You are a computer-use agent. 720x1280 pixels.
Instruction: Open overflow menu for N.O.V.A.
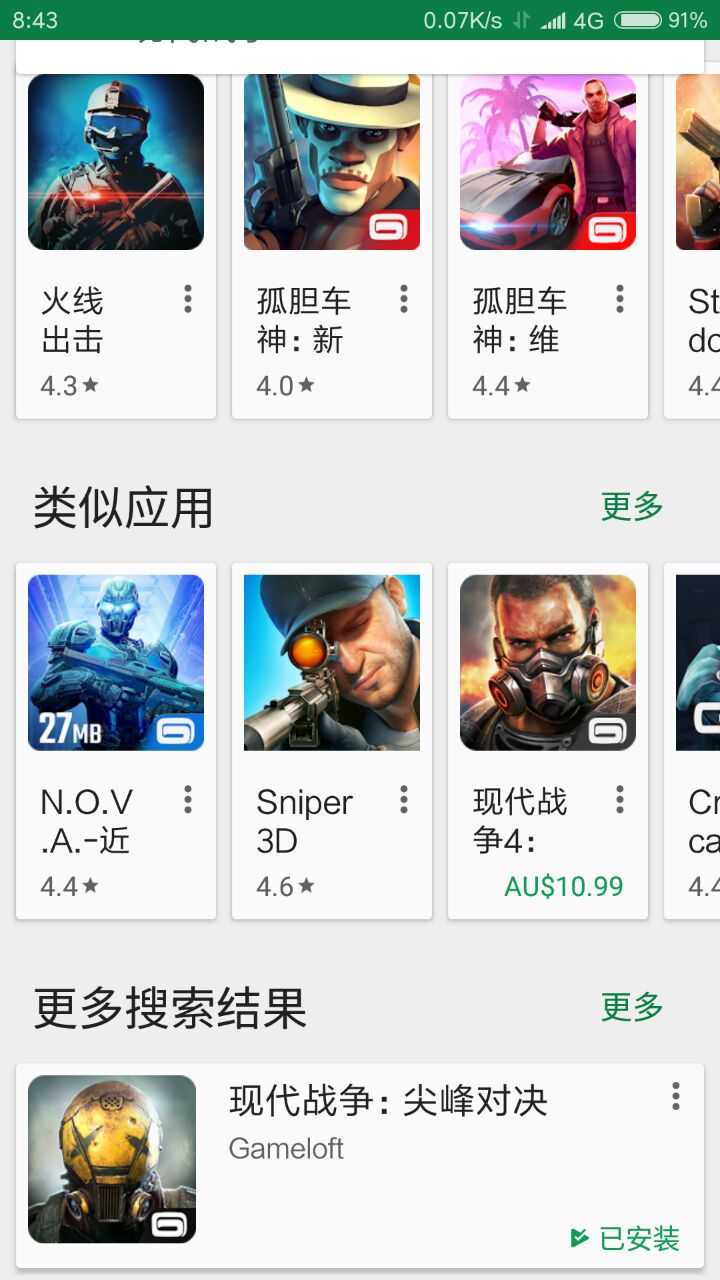pyautogui.click(x=187, y=799)
